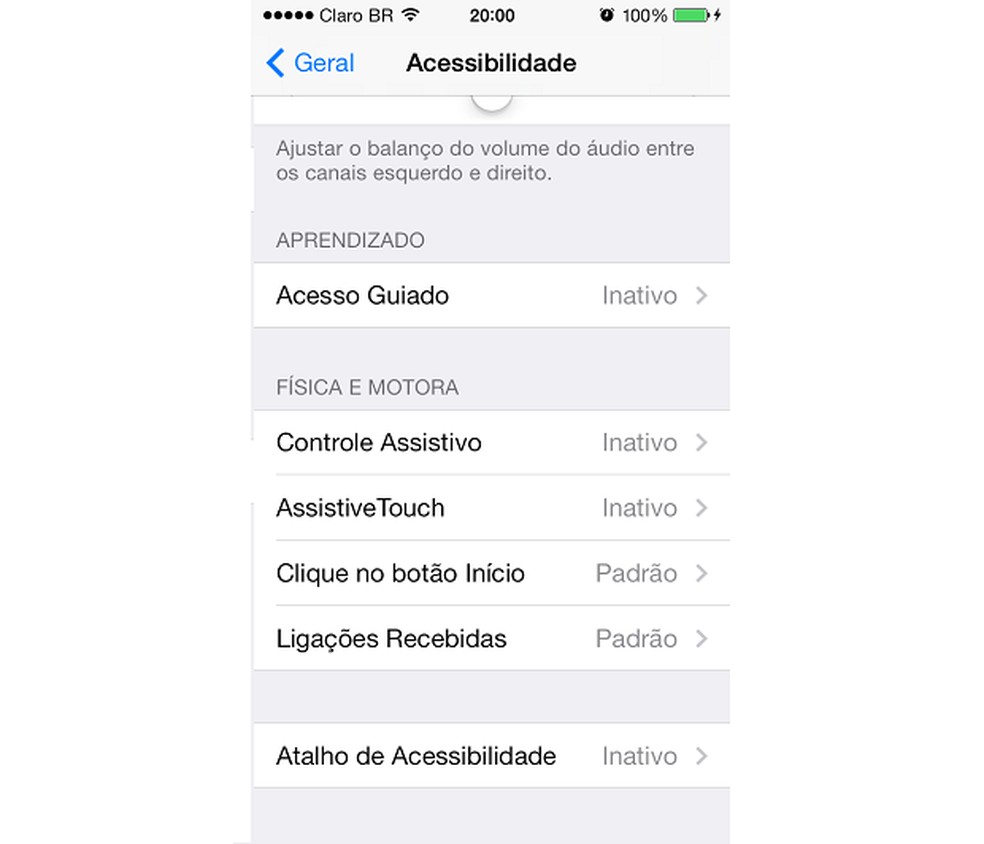This screenshot has height=844, width=984.
Task: Open Controle Assistivo options
Action: 490,443
